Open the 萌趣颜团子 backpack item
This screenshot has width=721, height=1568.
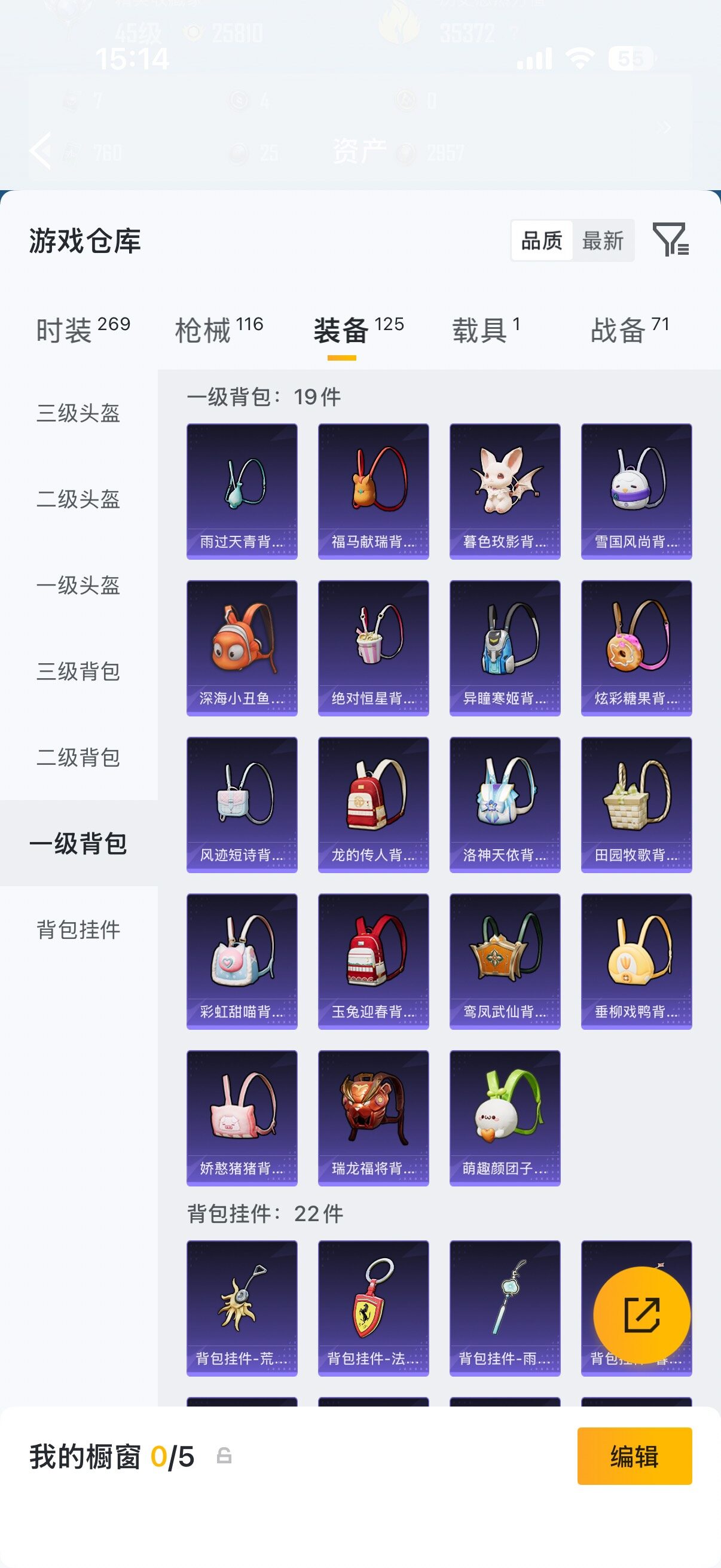coord(505,1118)
